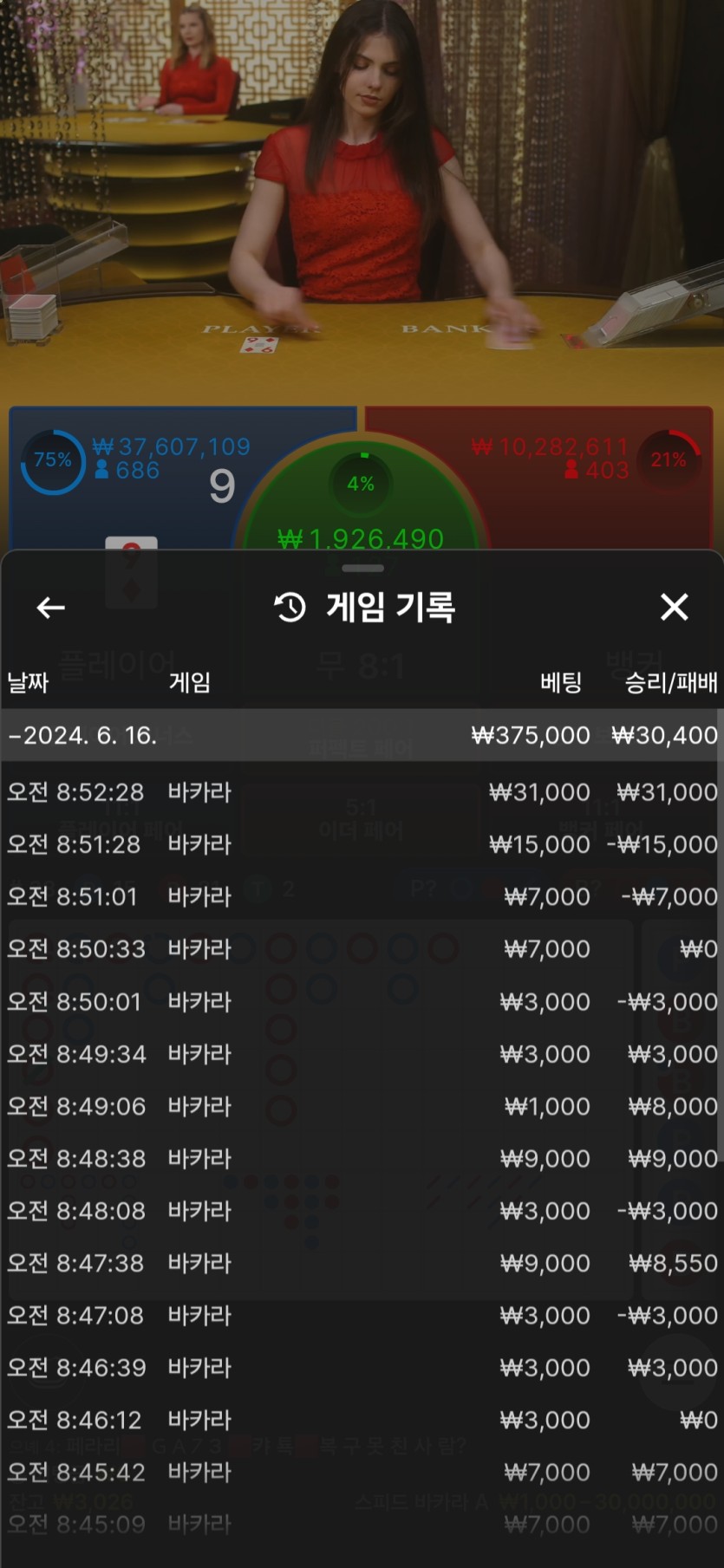View the 오전 8:47:38 round with ₩8,550 win
The width and height of the screenshot is (724, 1568).
point(362,1263)
